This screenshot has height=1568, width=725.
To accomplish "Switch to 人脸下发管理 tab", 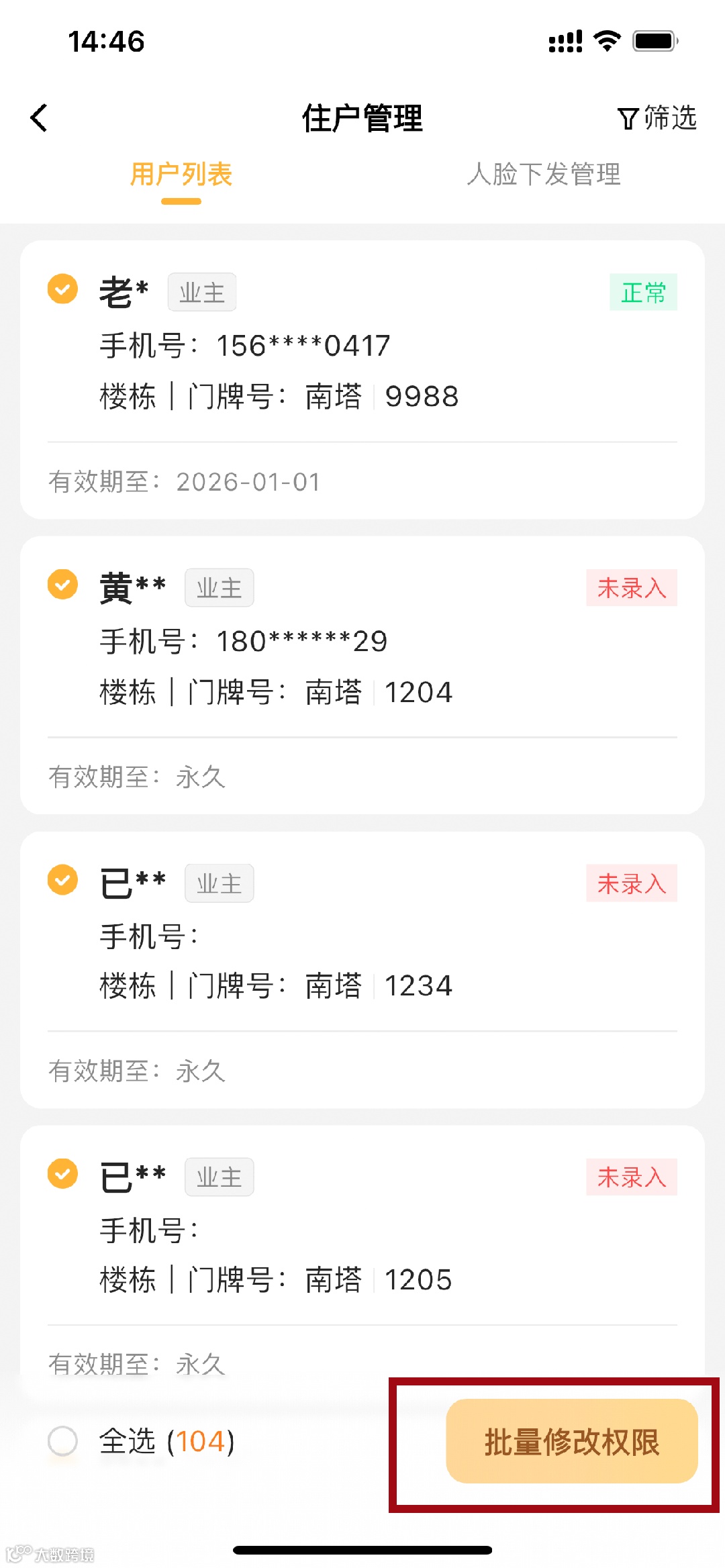I will point(543,175).
